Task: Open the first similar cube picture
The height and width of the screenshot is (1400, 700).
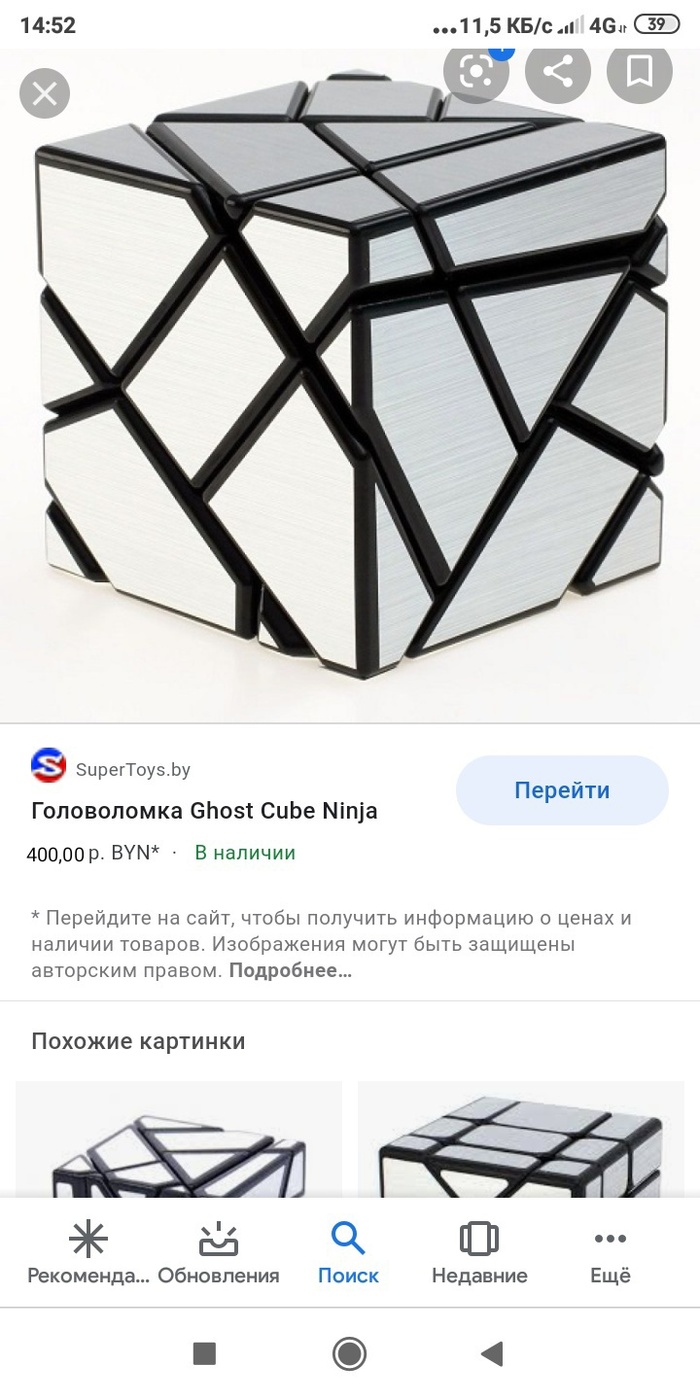Action: pyautogui.click(x=179, y=1140)
